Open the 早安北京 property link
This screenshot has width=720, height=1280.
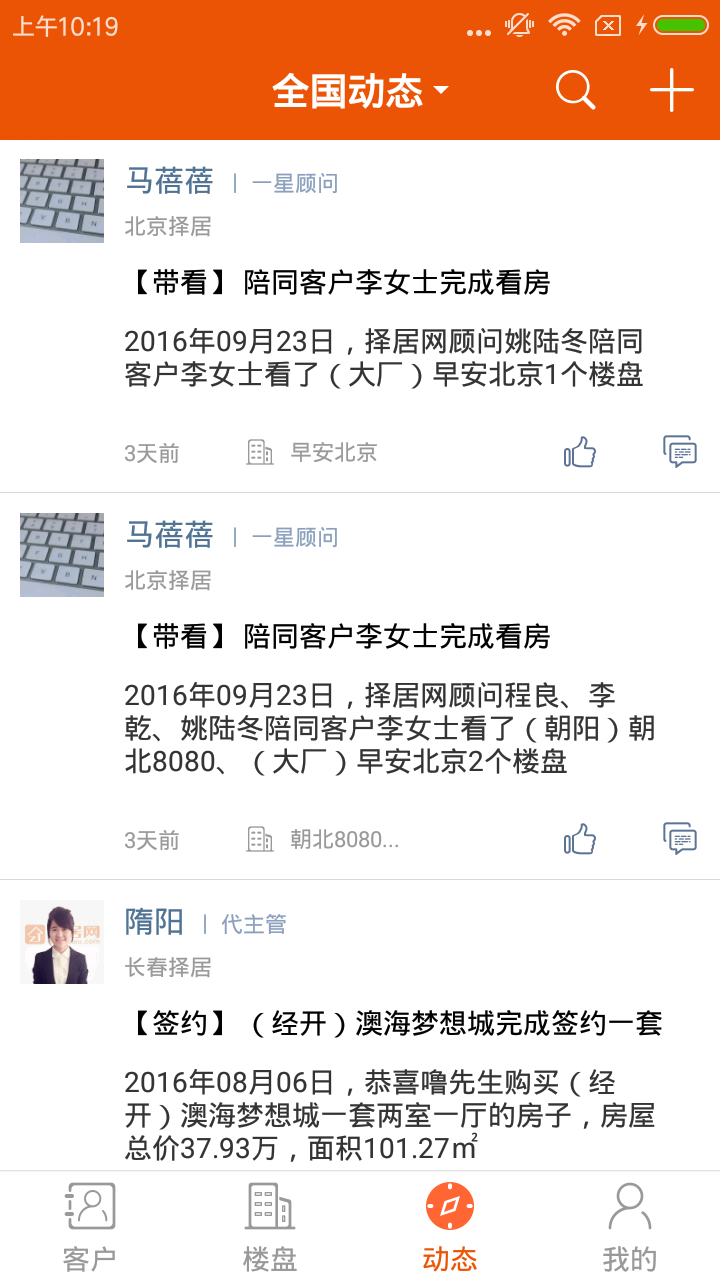(x=312, y=453)
